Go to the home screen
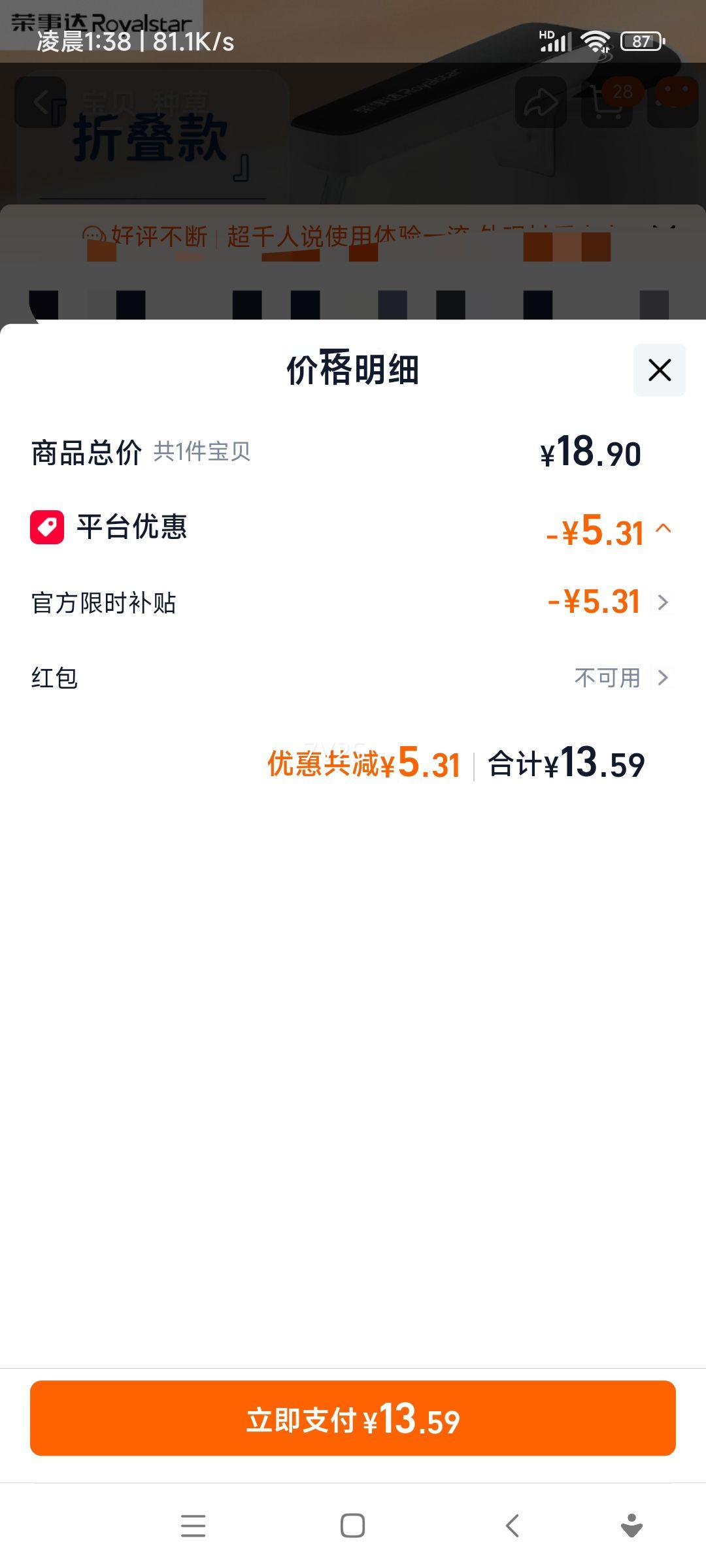This screenshot has width=706, height=1568. tap(353, 1526)
